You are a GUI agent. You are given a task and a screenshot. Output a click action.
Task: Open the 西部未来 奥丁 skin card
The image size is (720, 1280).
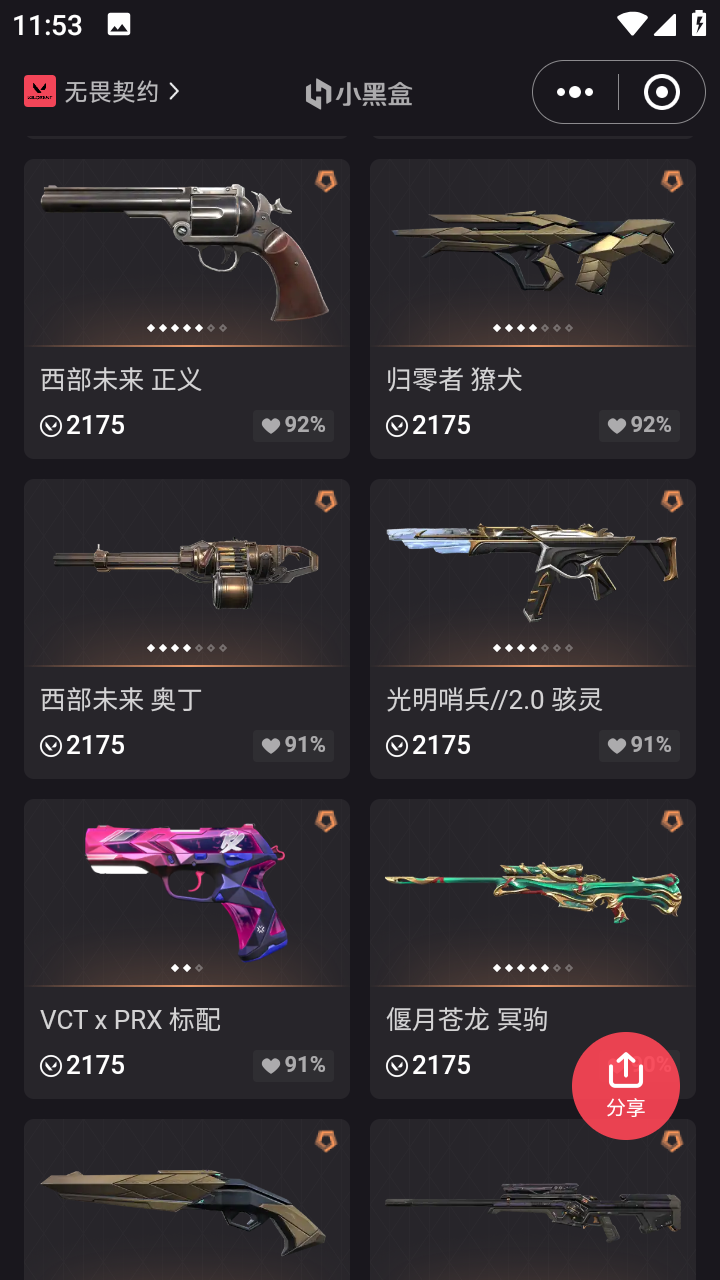187,580
